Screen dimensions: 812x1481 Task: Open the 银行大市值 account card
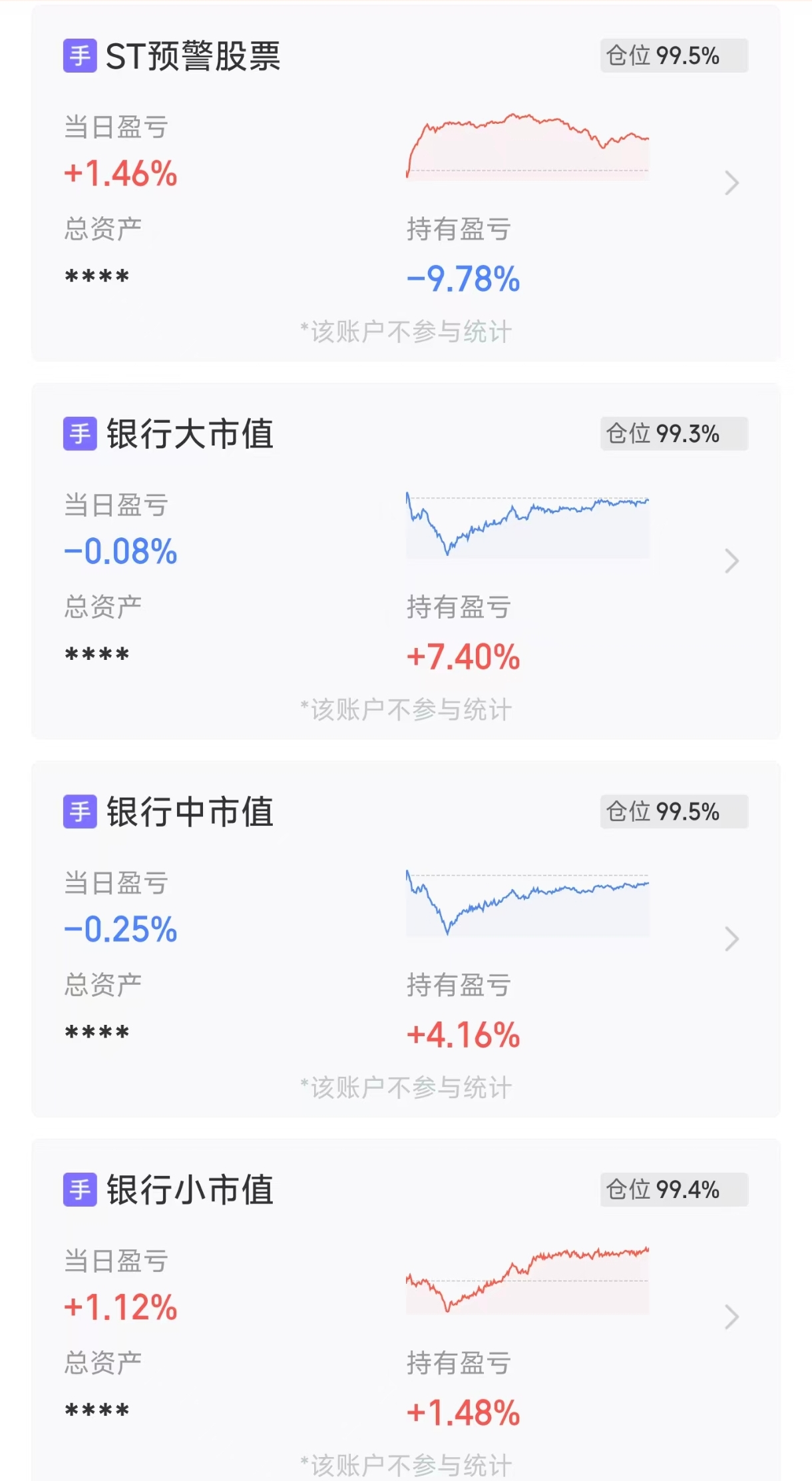190,434
